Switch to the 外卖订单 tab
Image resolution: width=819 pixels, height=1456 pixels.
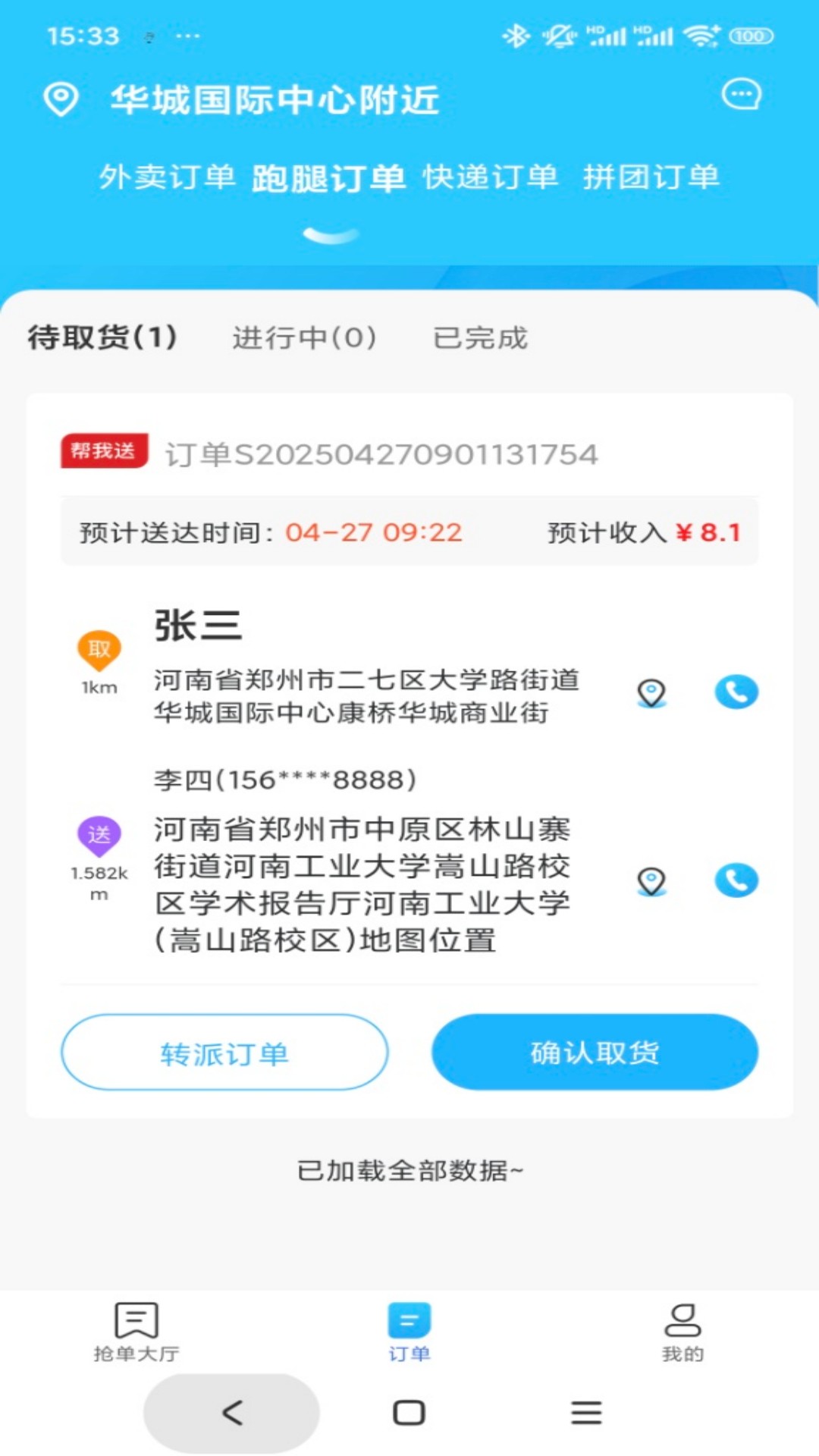168,178
